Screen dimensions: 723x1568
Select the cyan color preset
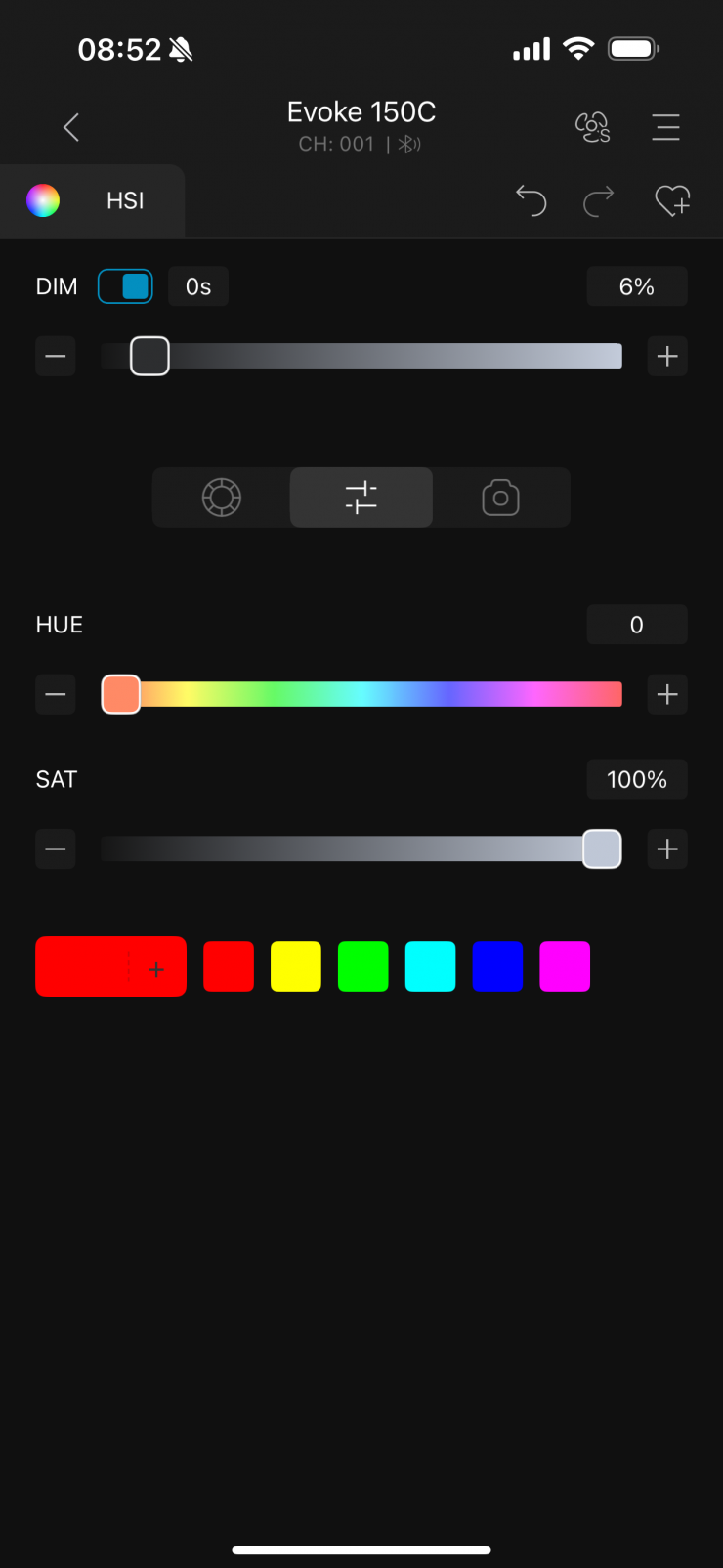tap(430, 968)
